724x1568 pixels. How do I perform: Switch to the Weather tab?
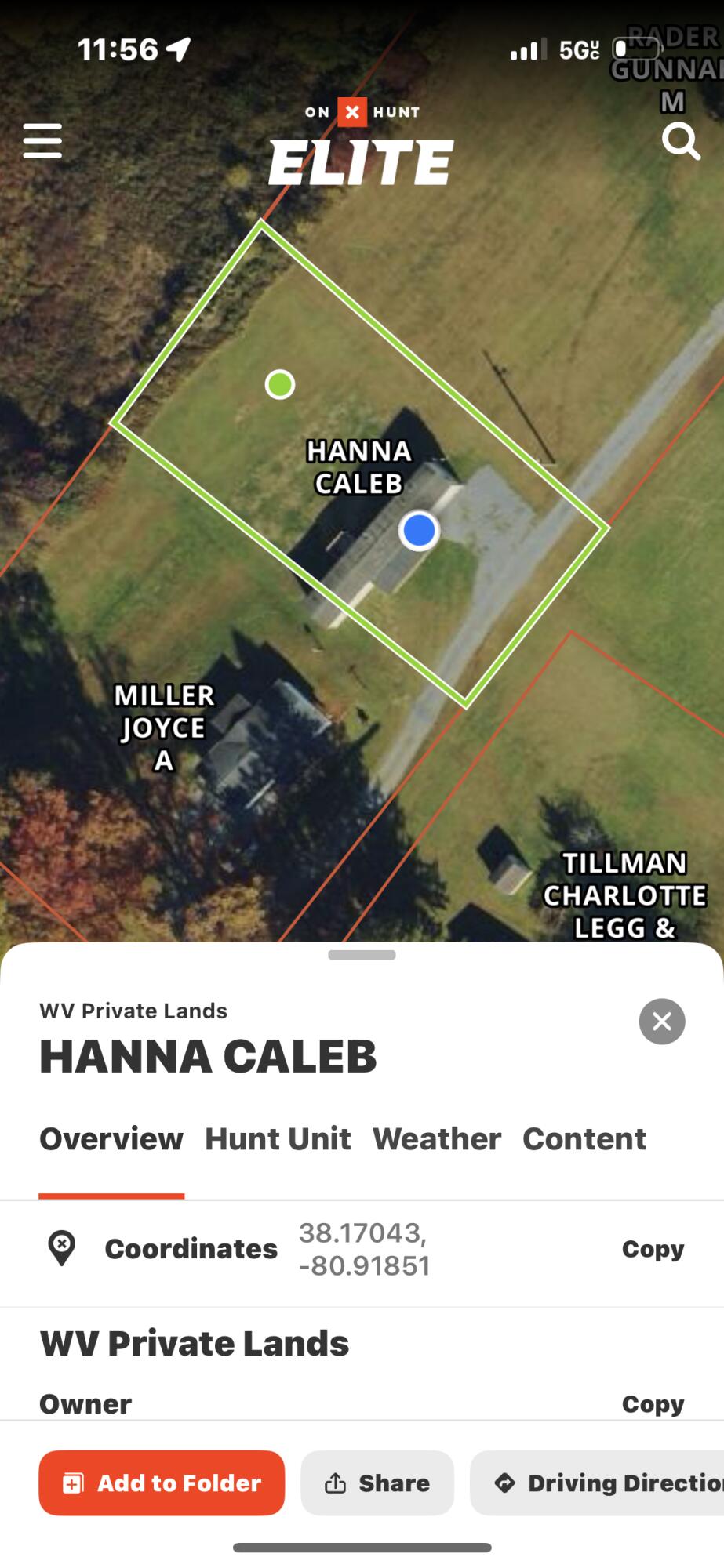tap(436, 1139)
